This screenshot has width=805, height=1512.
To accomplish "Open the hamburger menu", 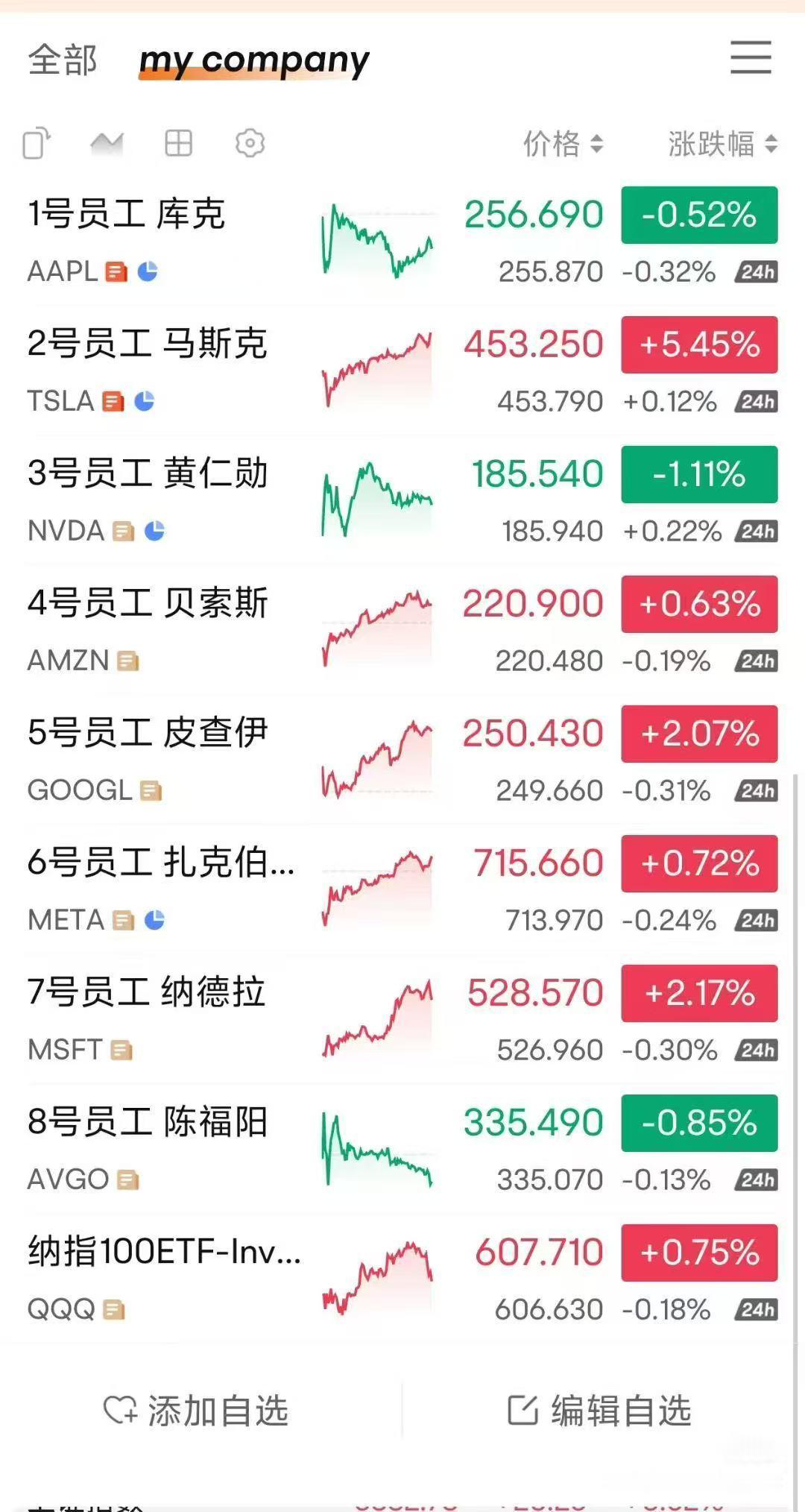I will pyautogui.click(x=751, y=58).
